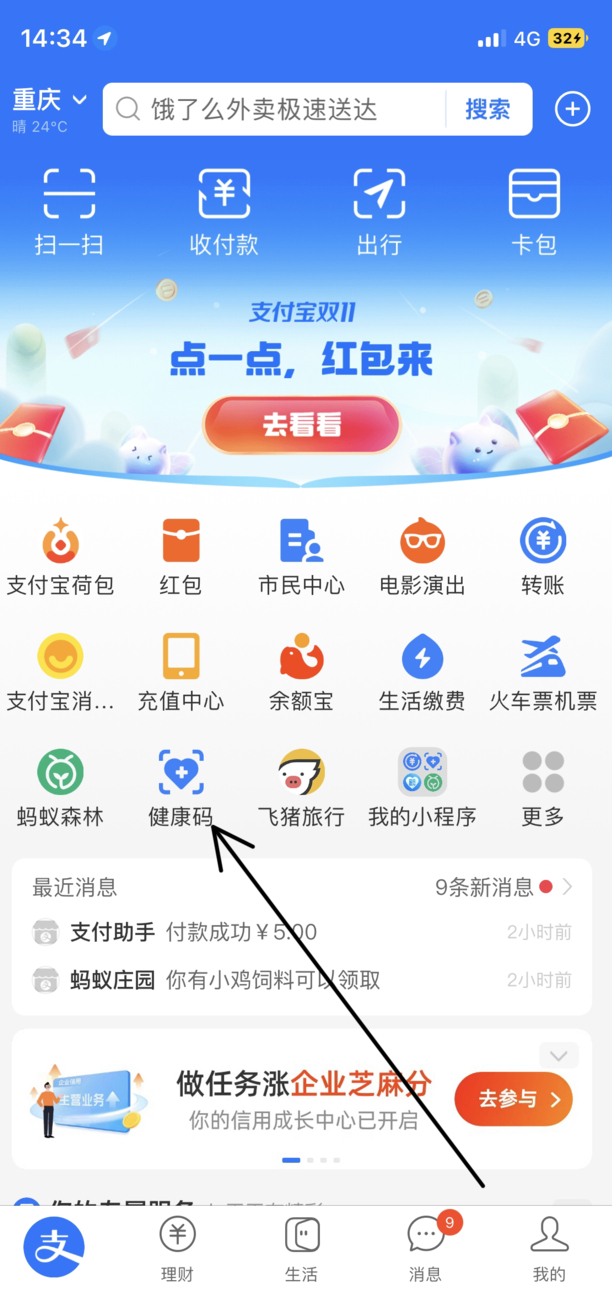
Task: Tap the 搜索 search button
Action: pos(488,109)
